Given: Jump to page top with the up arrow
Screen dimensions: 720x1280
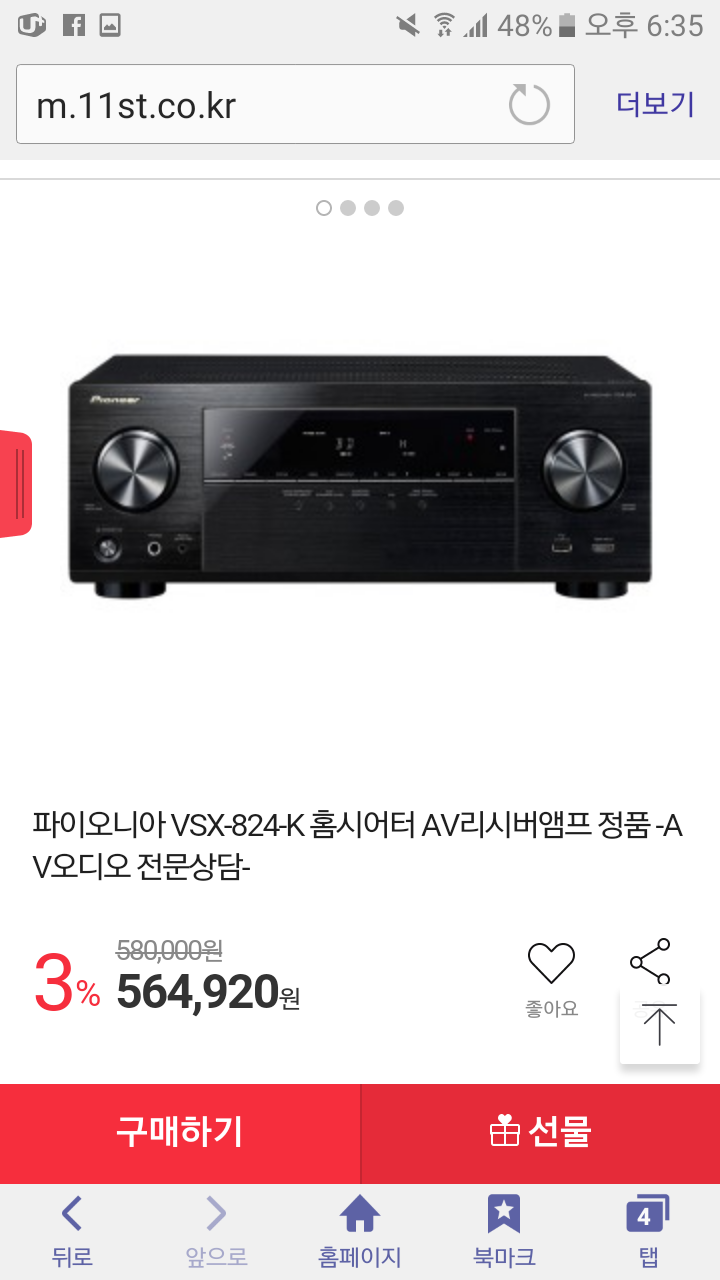Looking at the screenshot, I should [x=660, y=1026].
